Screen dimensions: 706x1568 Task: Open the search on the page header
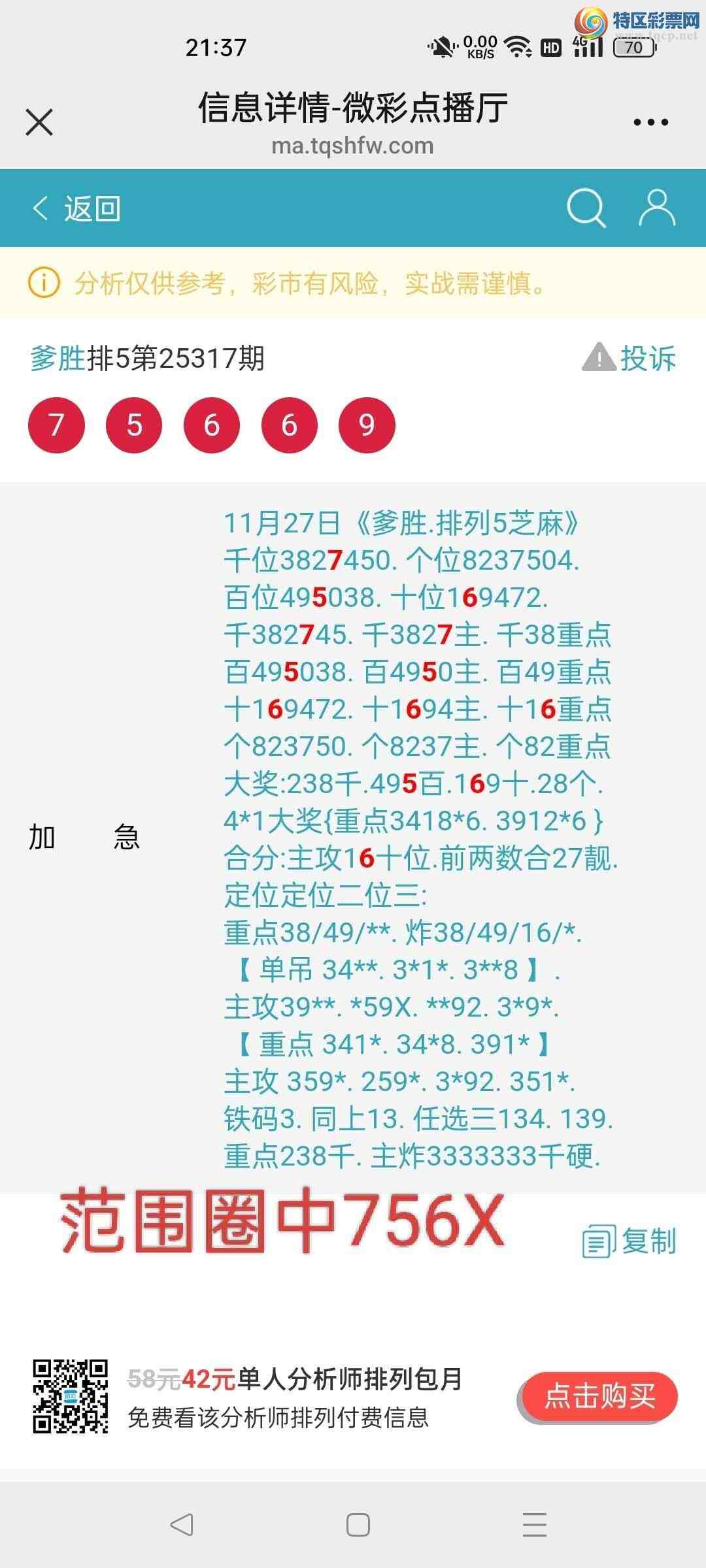pyautogui.click(x=585, y=208)
